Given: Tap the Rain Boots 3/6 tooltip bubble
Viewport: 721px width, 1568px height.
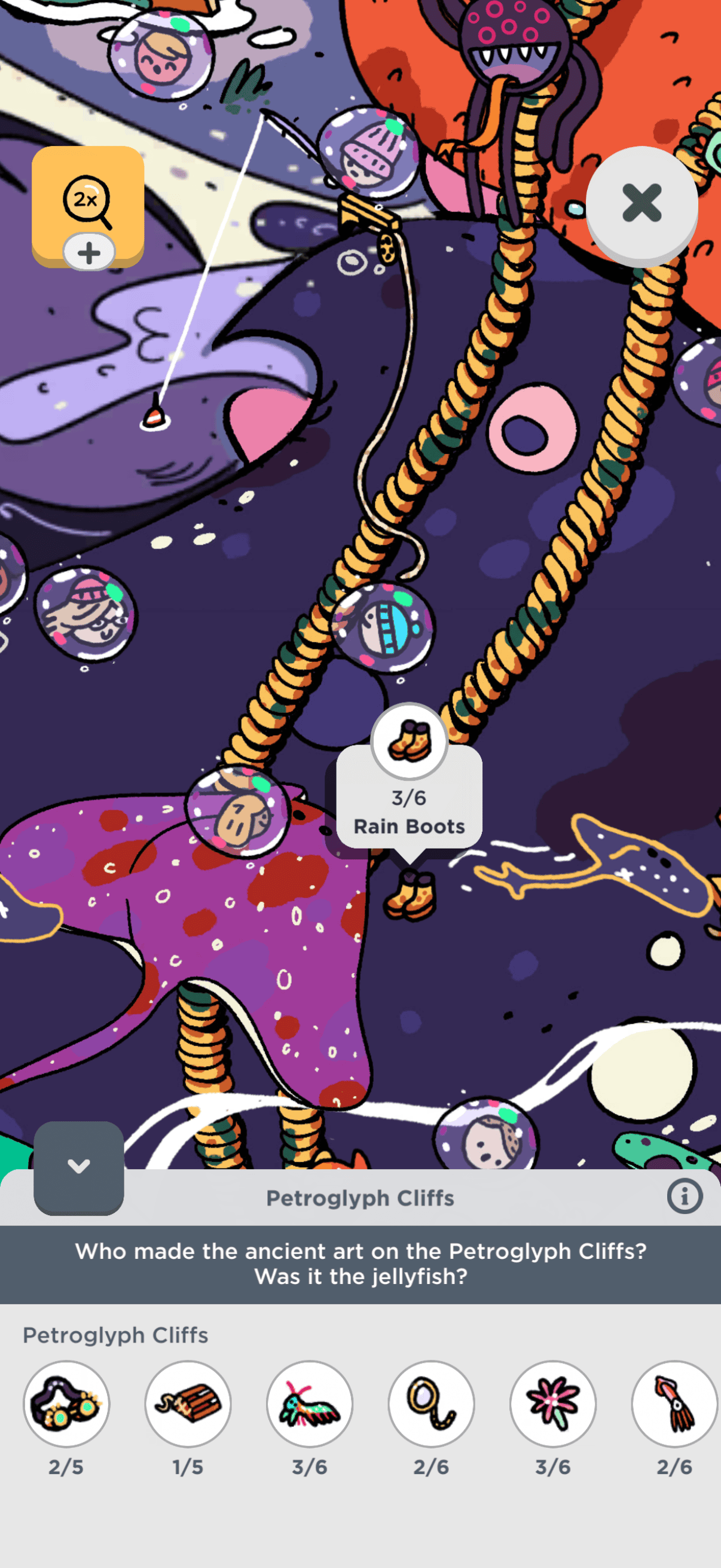Looking at the screenshot, I should [x=410, y=798].
